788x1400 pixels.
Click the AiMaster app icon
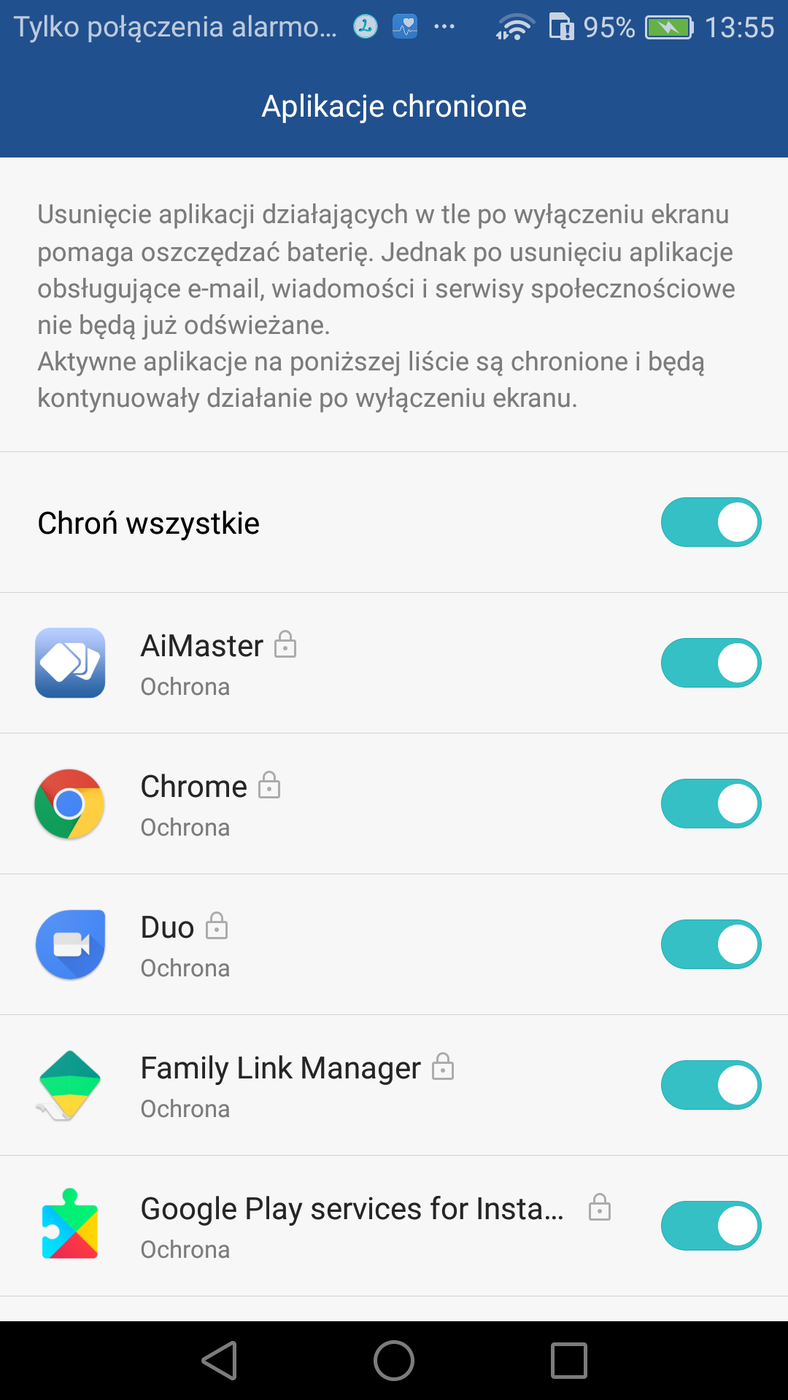(70, 662)
